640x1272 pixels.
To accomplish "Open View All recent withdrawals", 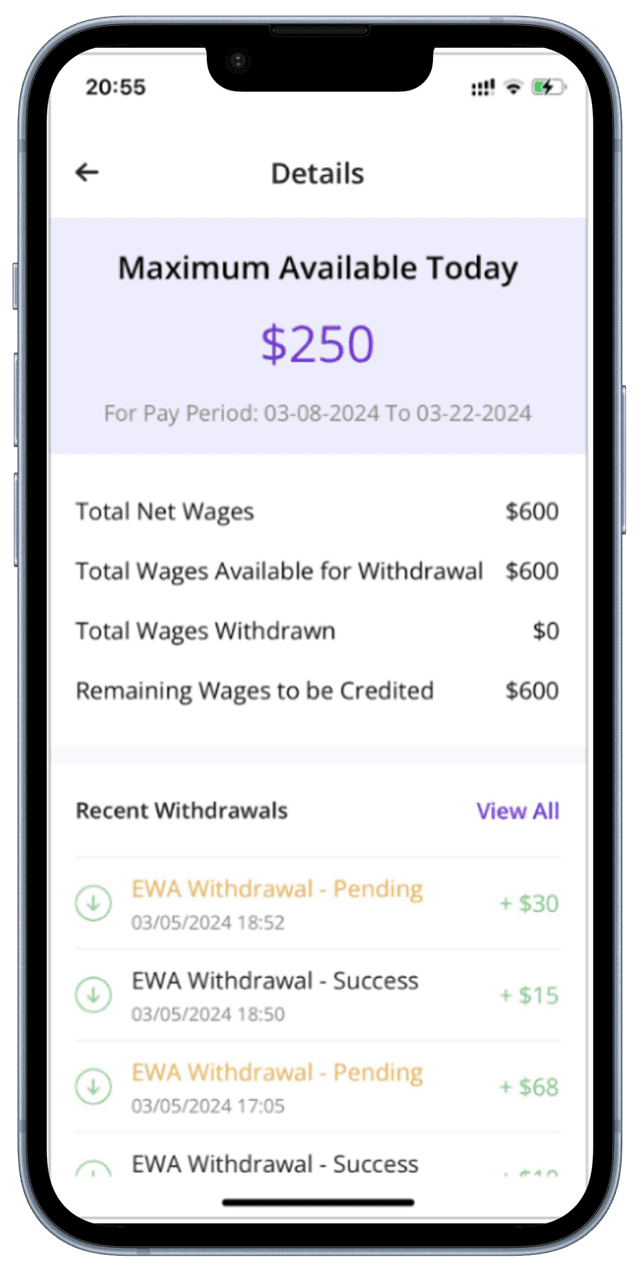I will [517, 811].
